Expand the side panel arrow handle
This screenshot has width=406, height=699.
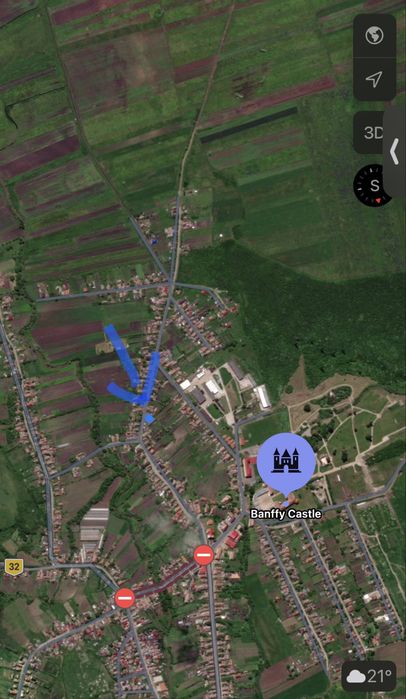(x=395, y=152)
